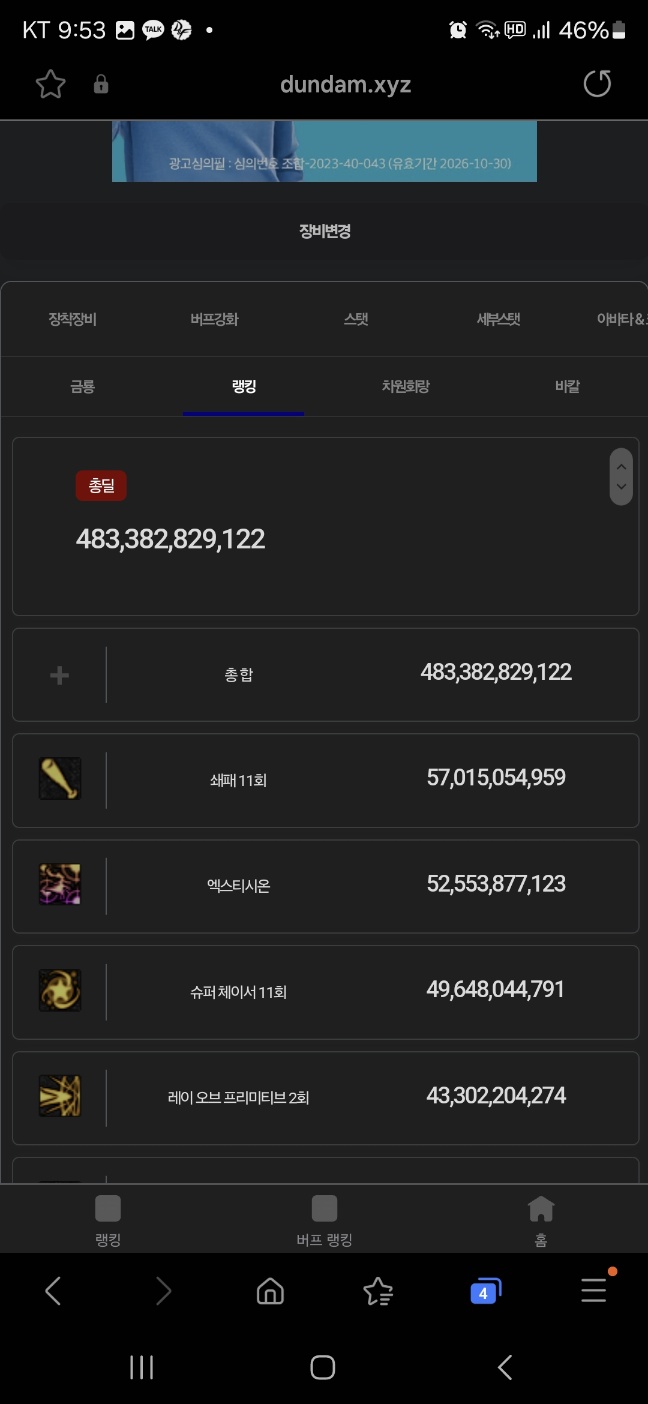Open the browser tab switcher showing 4

point(485,1291)
